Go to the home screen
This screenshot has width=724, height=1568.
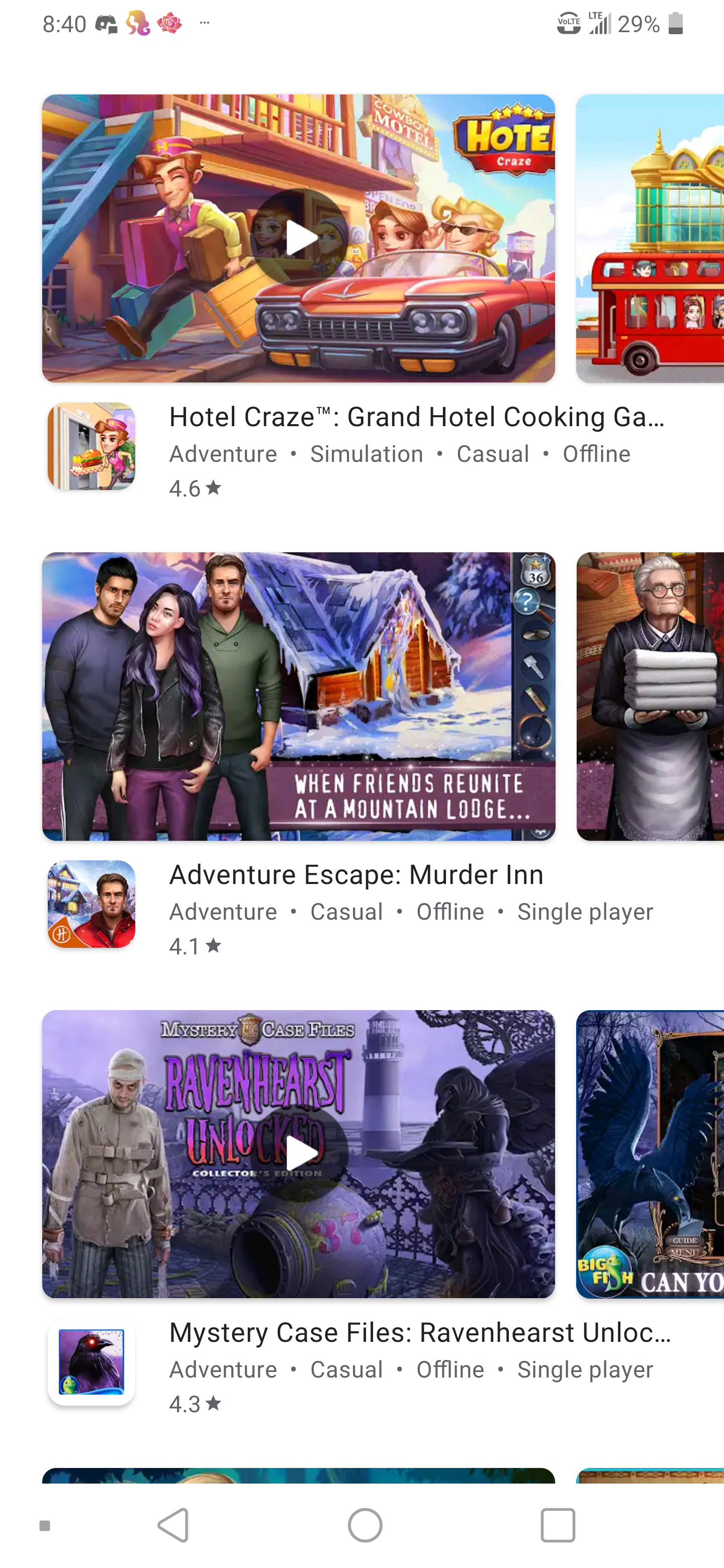pyautogui.click(x=365, y=1525)
